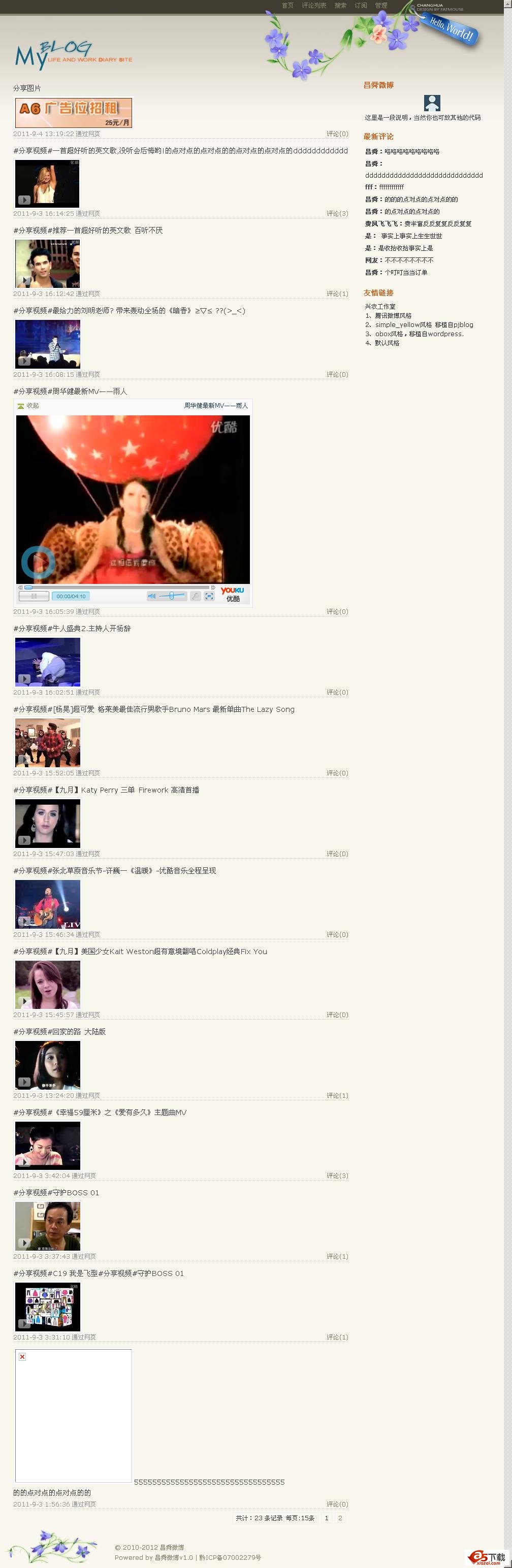Image resolution: width=512 pixels, height=1568 pixels.
Task: Mute the Youku player's speaker icon
Action: pos(151,596)
